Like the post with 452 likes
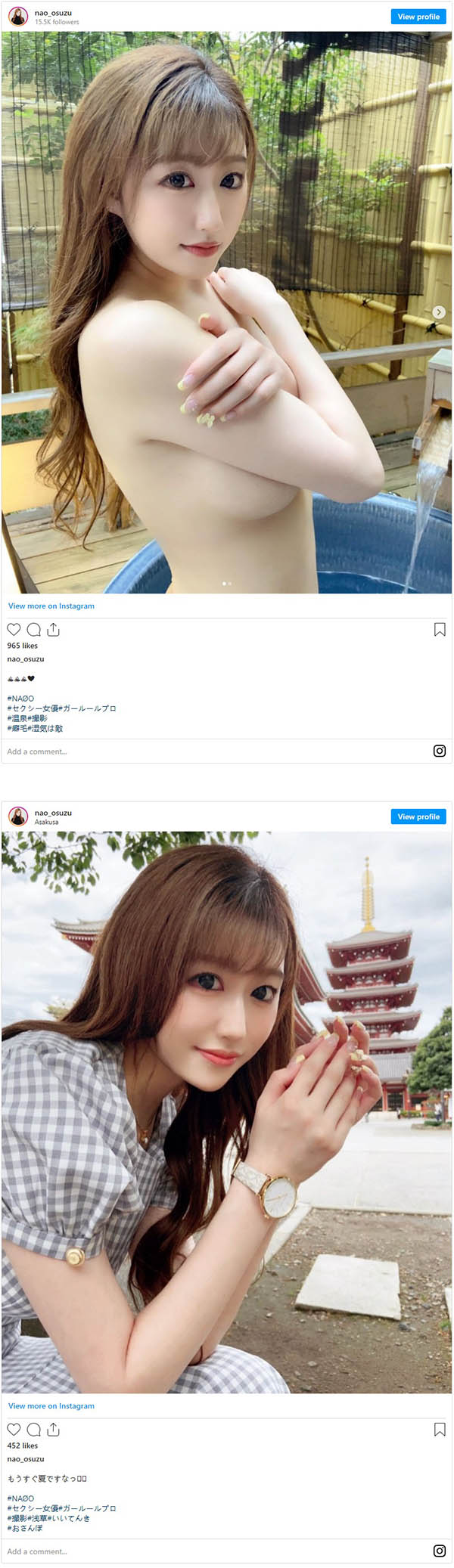Screen dimensions: 454x1568 click(x=14, y=1429)
